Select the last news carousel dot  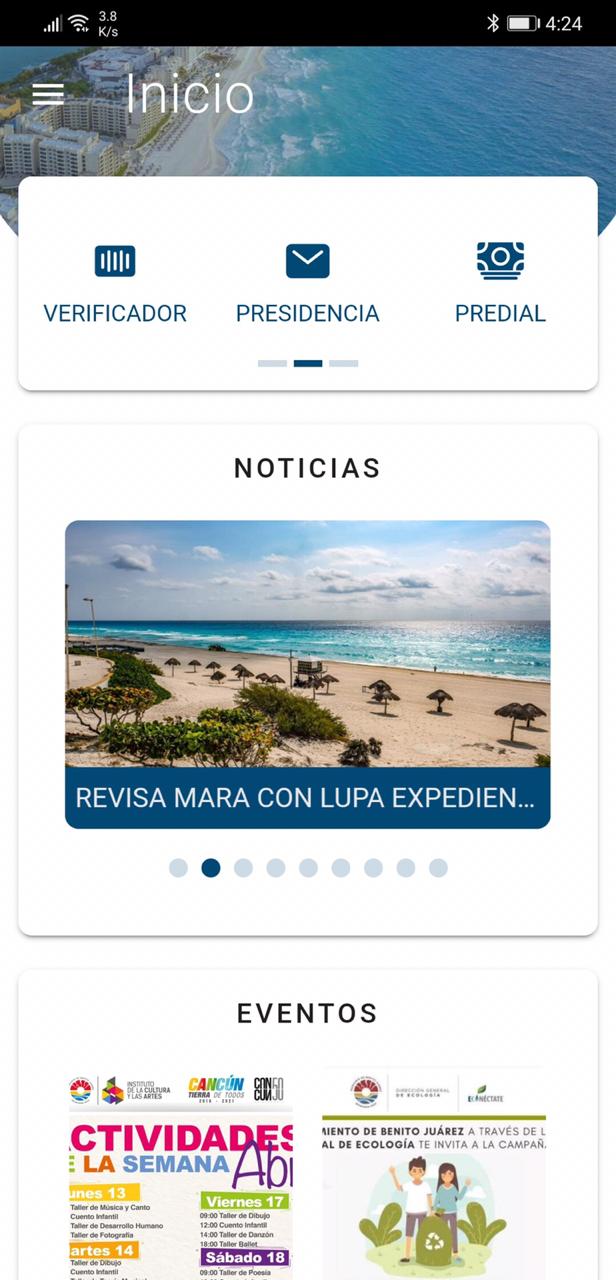point(438,868)
